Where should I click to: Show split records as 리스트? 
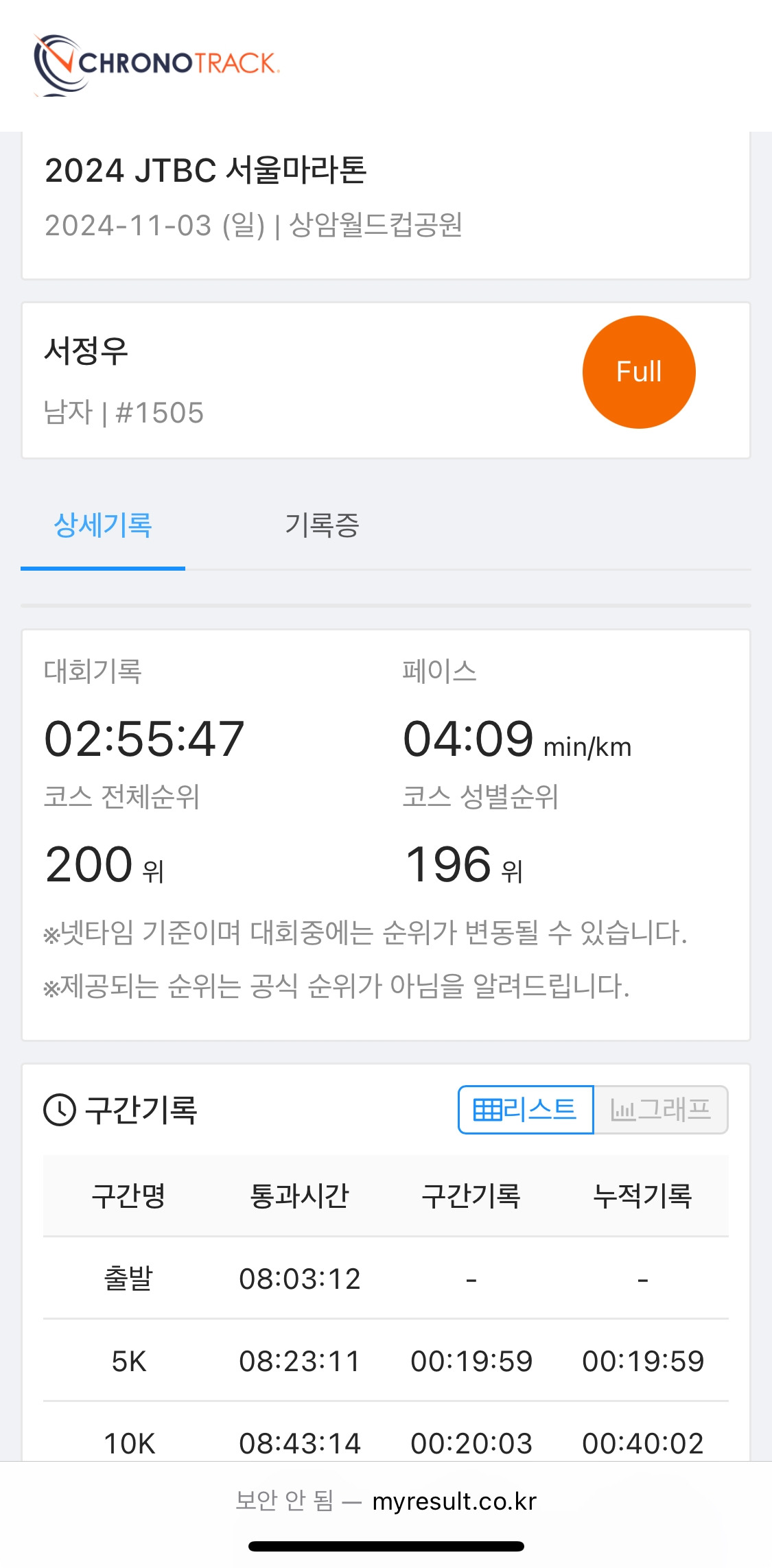[x=526, y=1110]
